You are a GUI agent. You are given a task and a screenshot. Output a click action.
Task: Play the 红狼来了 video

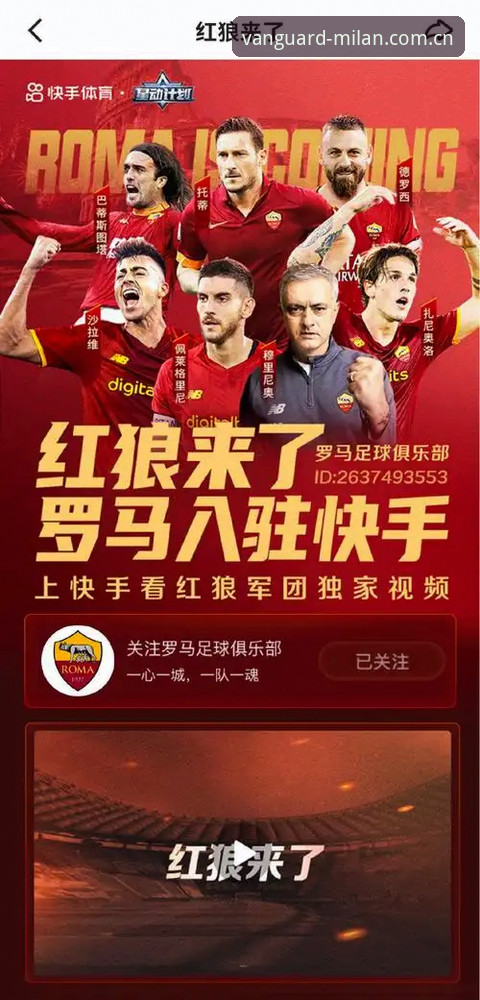point(243,851)
